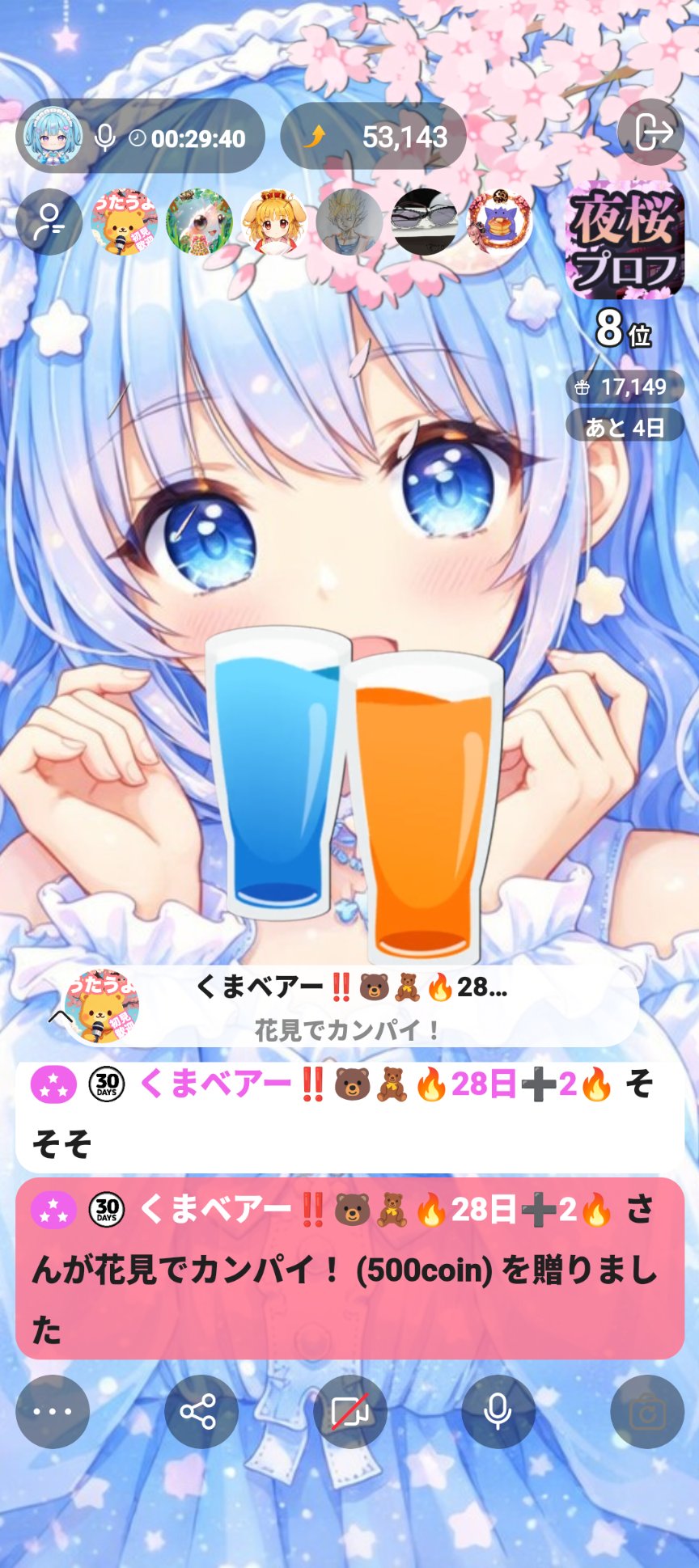Mute the microphone button
Viewport: 699px width, 1568px height.
[498, 1412]
